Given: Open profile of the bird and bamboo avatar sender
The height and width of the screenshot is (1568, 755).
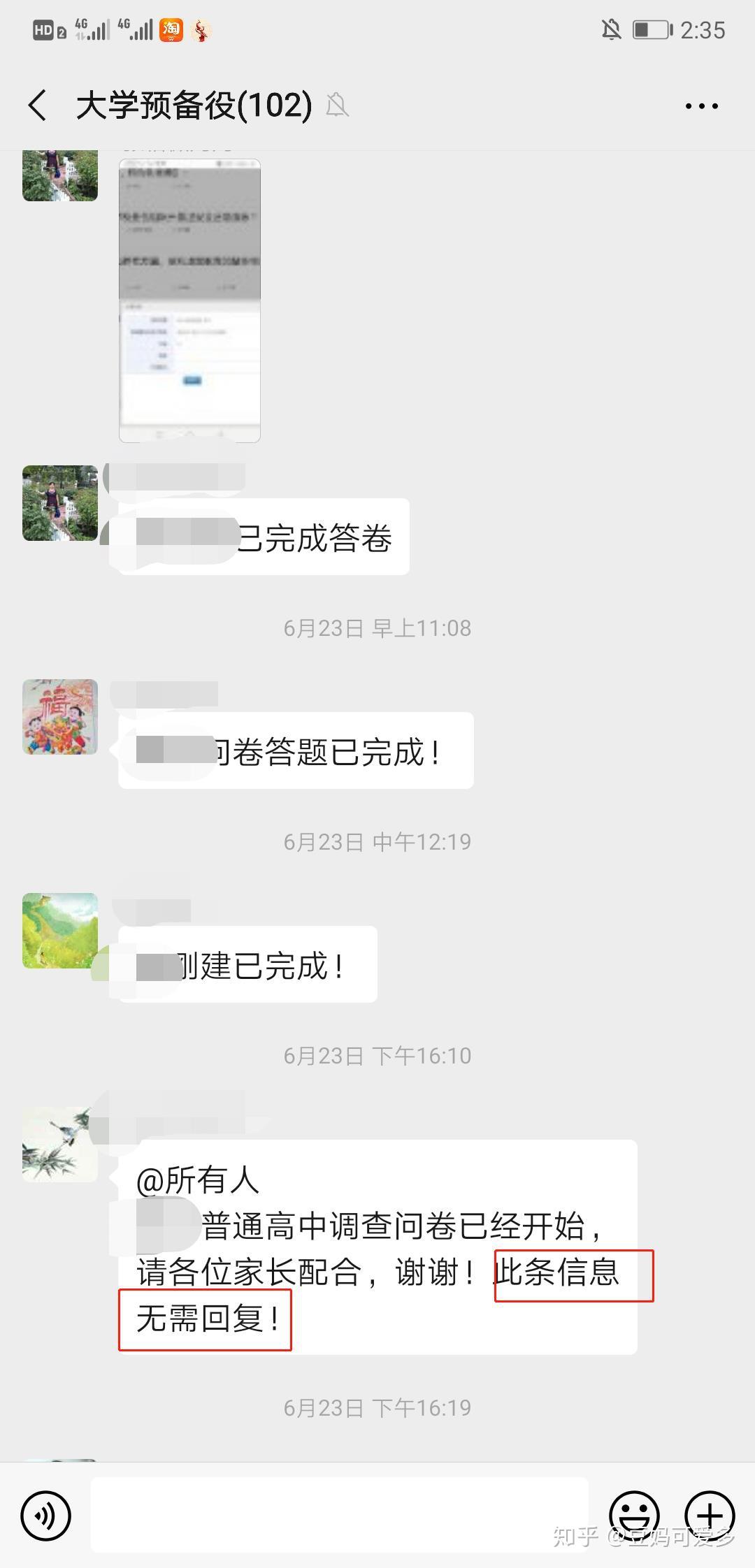Looking at the screenshot, I should point(60,1145).
